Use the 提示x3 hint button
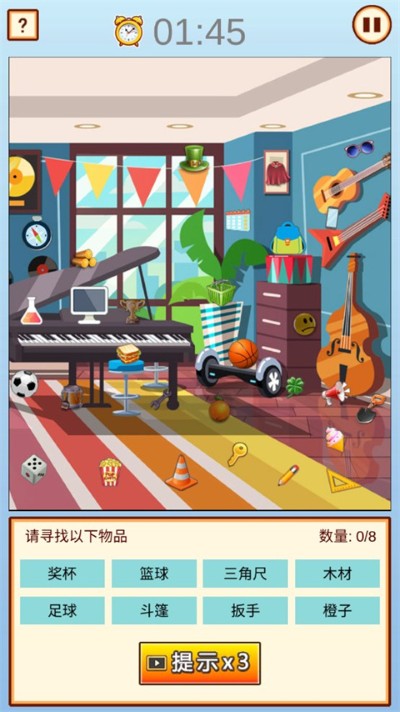The height and width of the screenshot is (712, 400). click(200, 663)
